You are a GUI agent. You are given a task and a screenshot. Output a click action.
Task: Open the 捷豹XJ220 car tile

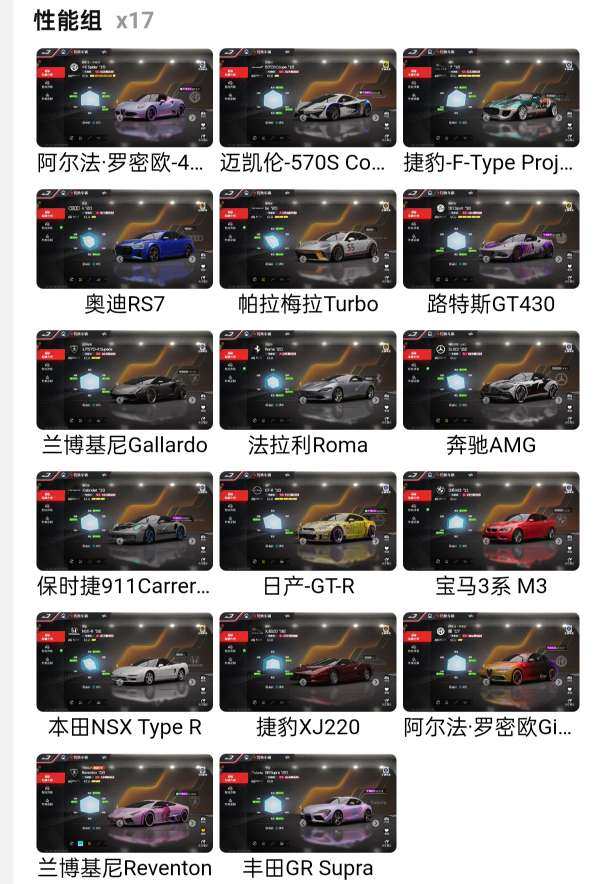click(x=307, y=662)
